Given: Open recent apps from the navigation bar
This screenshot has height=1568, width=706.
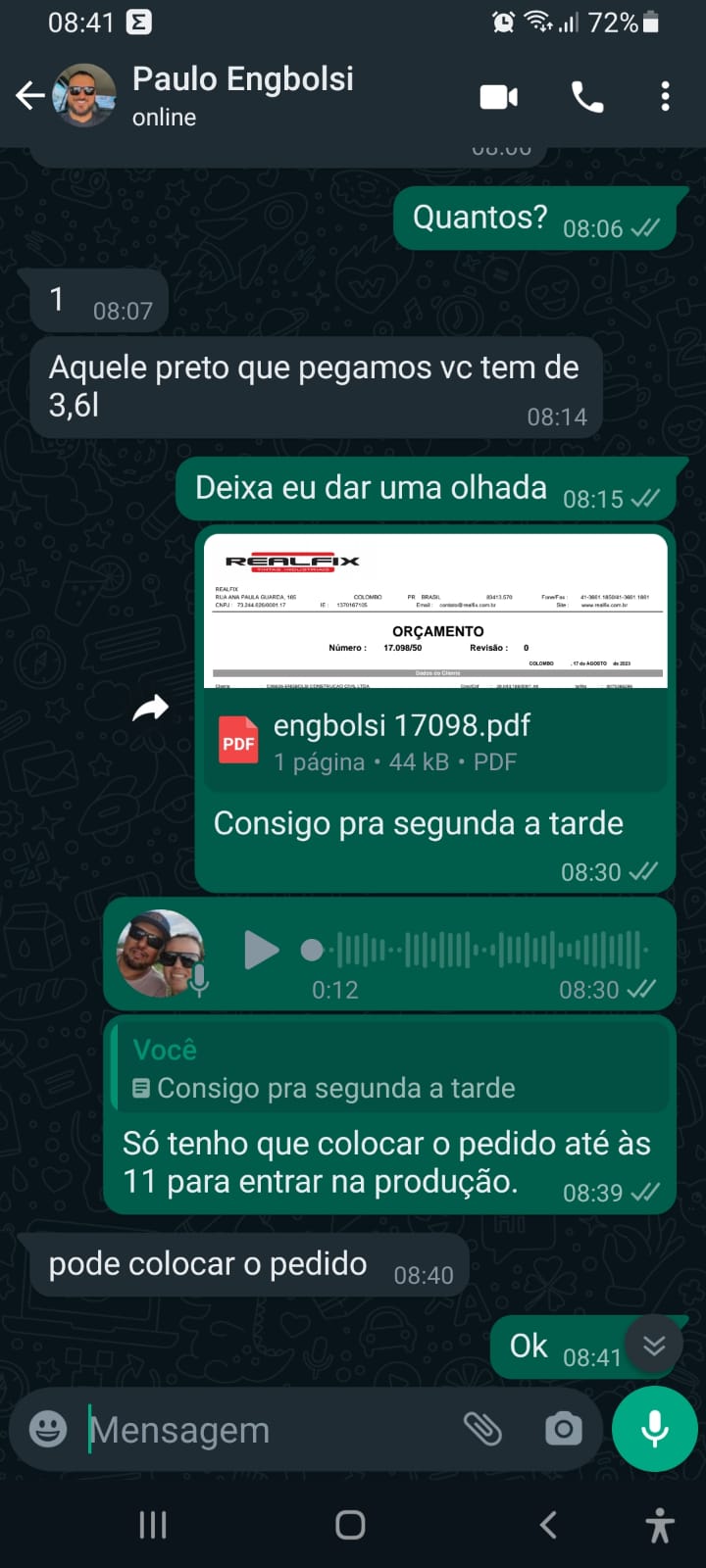Looking at the screenshot, I should [153, 1525].
